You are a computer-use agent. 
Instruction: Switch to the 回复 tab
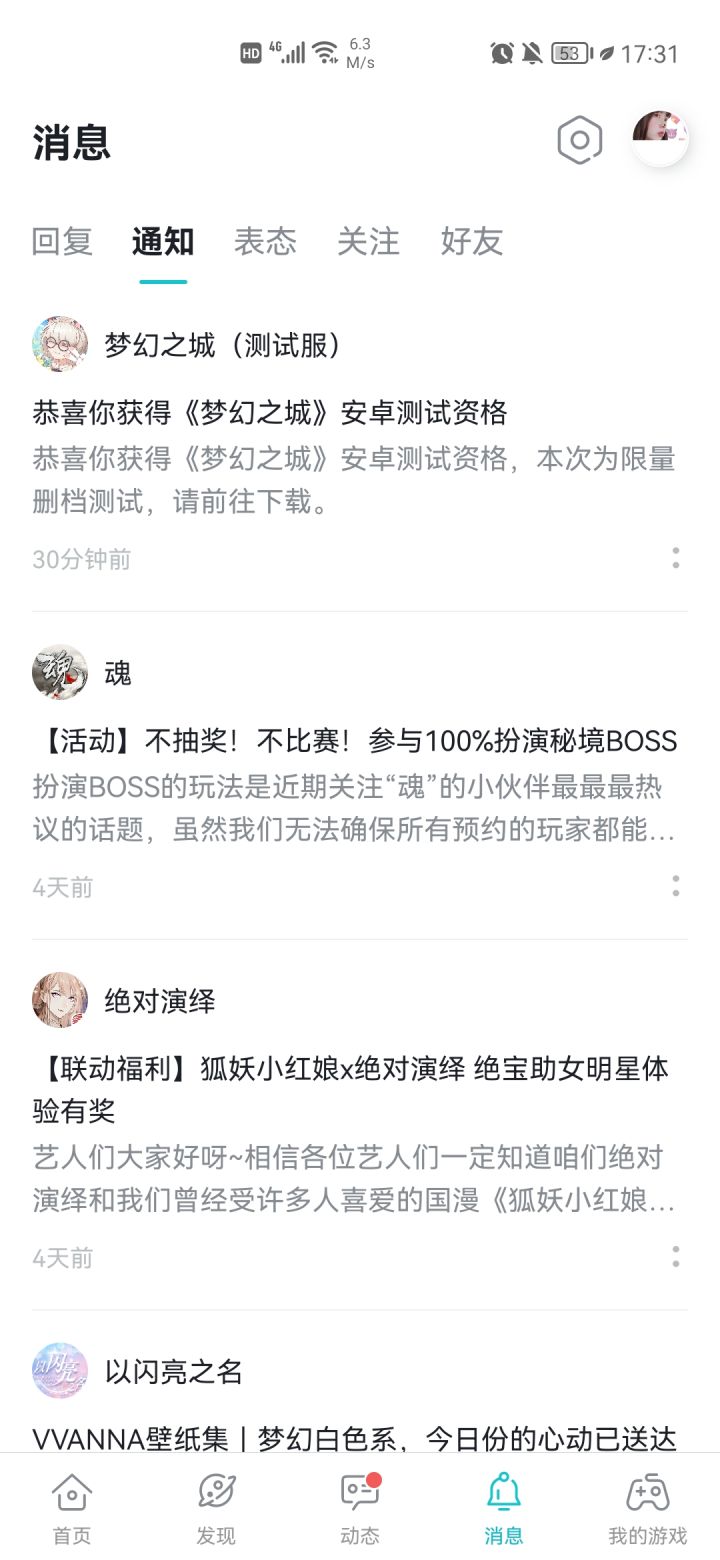(62, 241)
